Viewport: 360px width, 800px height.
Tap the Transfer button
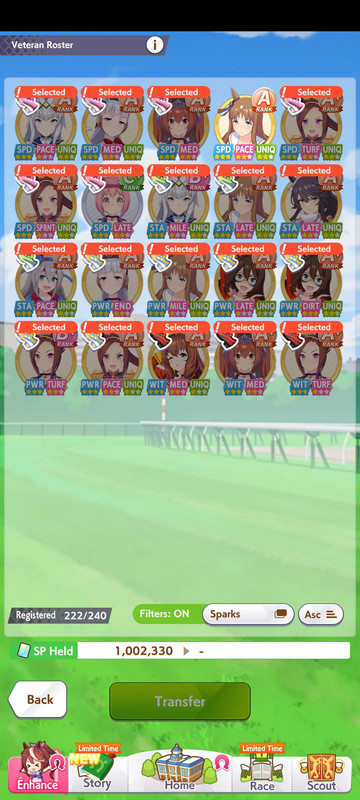180,702
